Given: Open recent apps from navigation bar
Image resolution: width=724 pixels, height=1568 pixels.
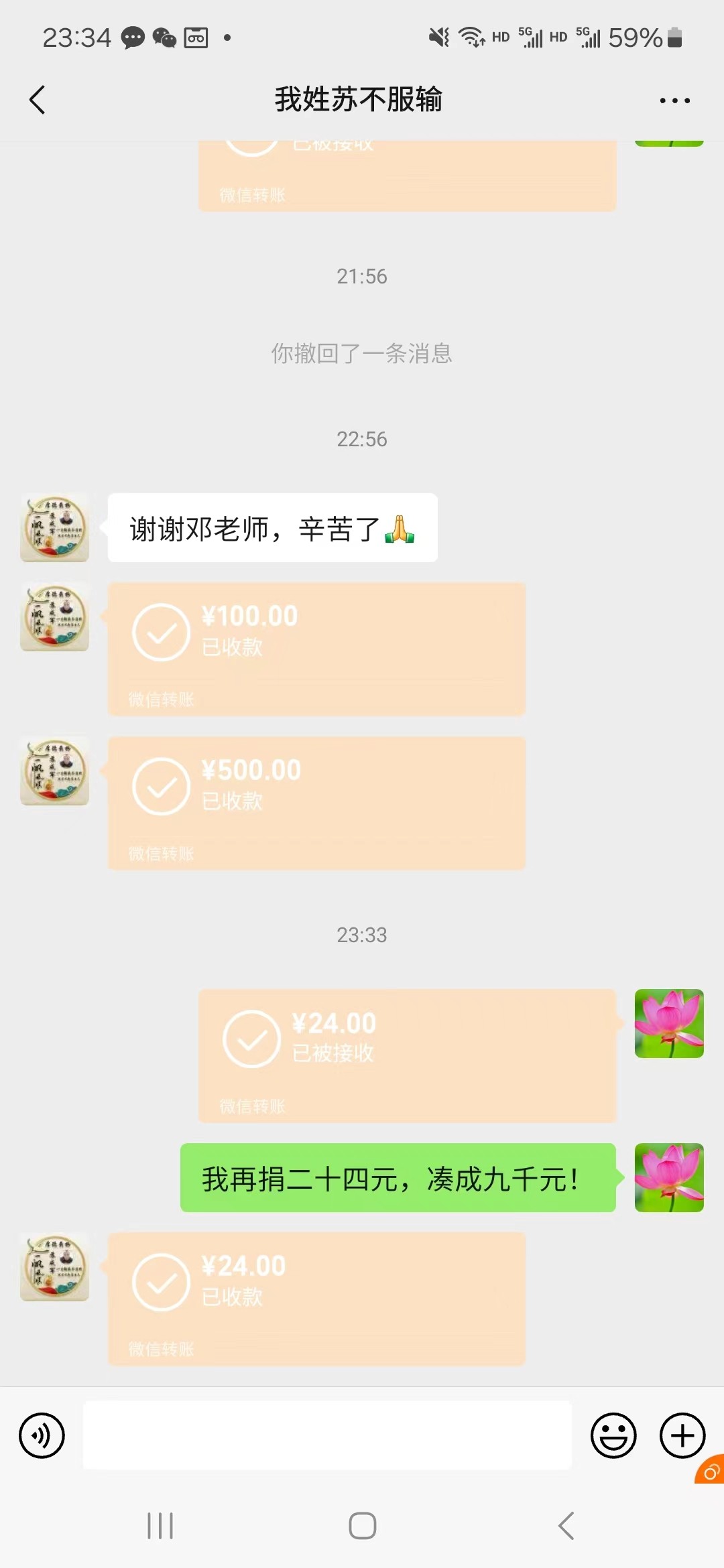Looking at the screenshot, I should coord(160,1526).
